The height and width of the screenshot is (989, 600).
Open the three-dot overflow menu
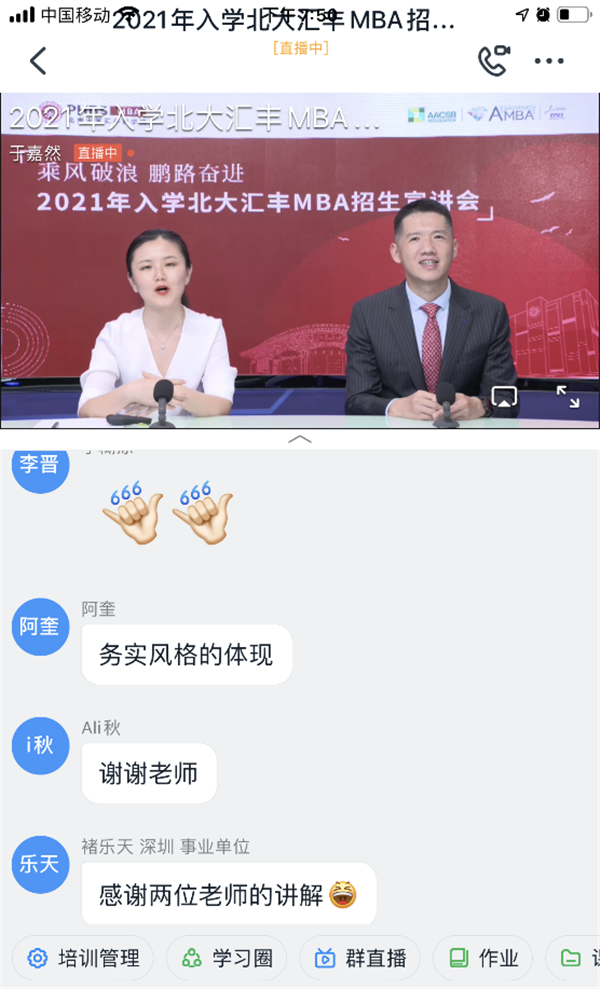pos(549,61)
